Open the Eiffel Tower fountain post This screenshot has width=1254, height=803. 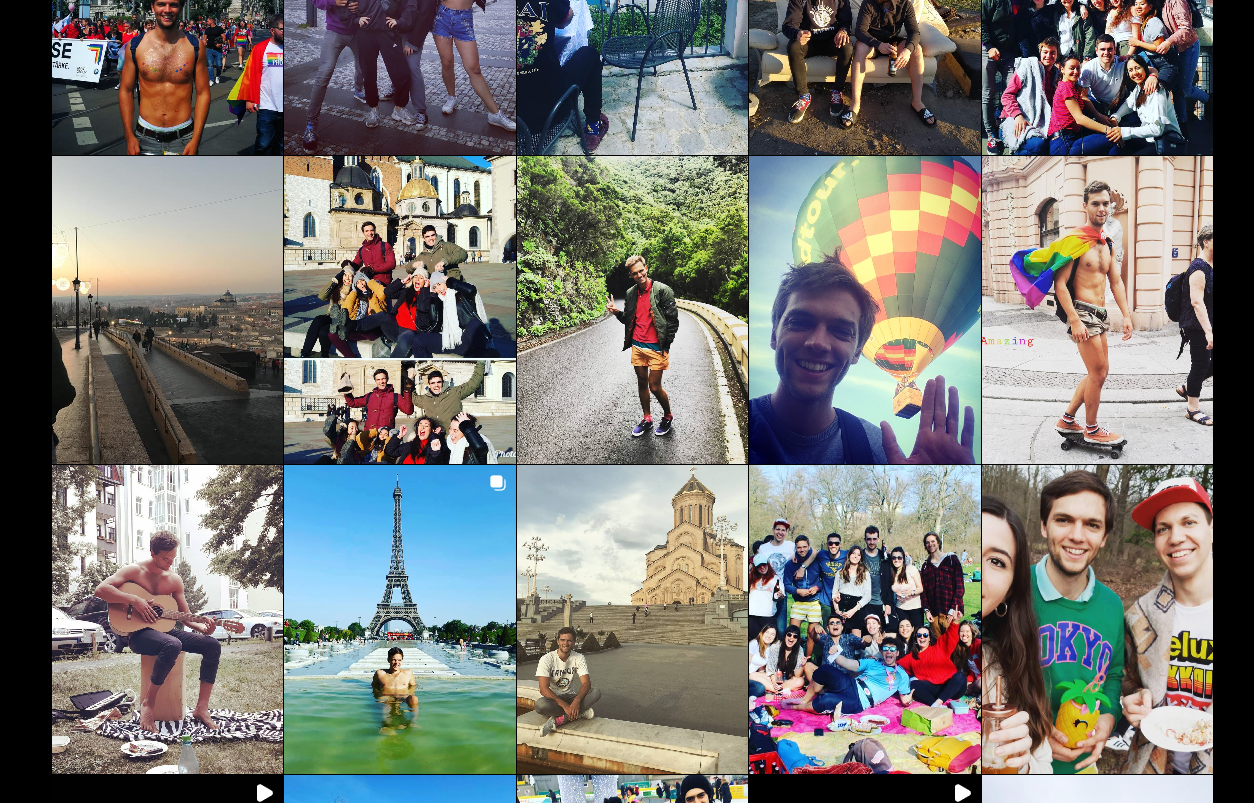pyautogui.click(x=399, y=619)
